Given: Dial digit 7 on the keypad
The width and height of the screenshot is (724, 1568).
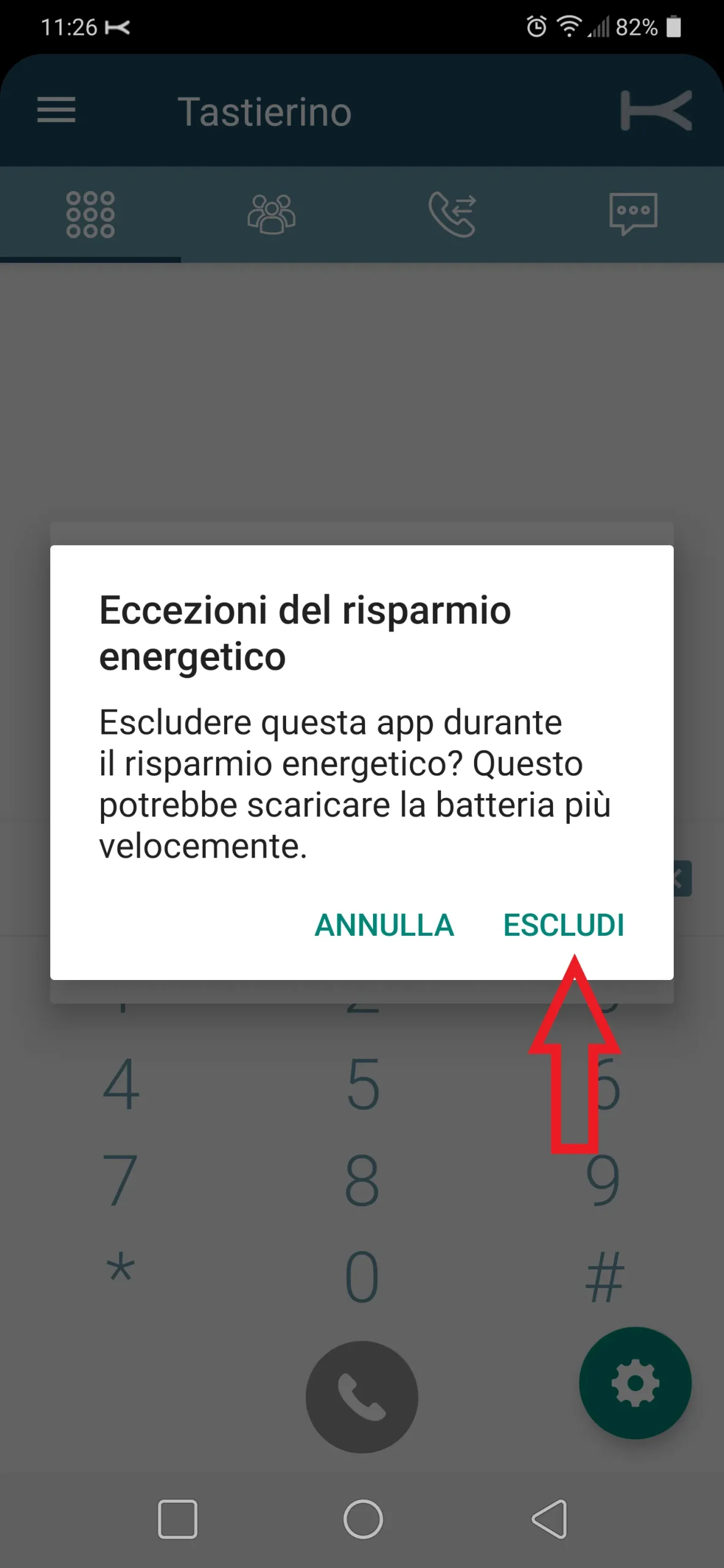Looking at the screenshot, I should pos(120,1180).
